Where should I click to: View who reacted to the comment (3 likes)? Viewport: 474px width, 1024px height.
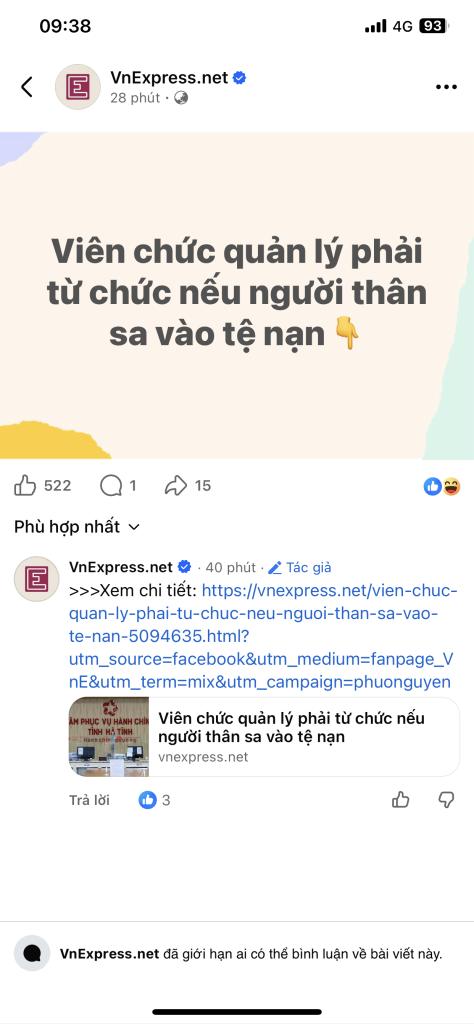(x=155, y=800)
